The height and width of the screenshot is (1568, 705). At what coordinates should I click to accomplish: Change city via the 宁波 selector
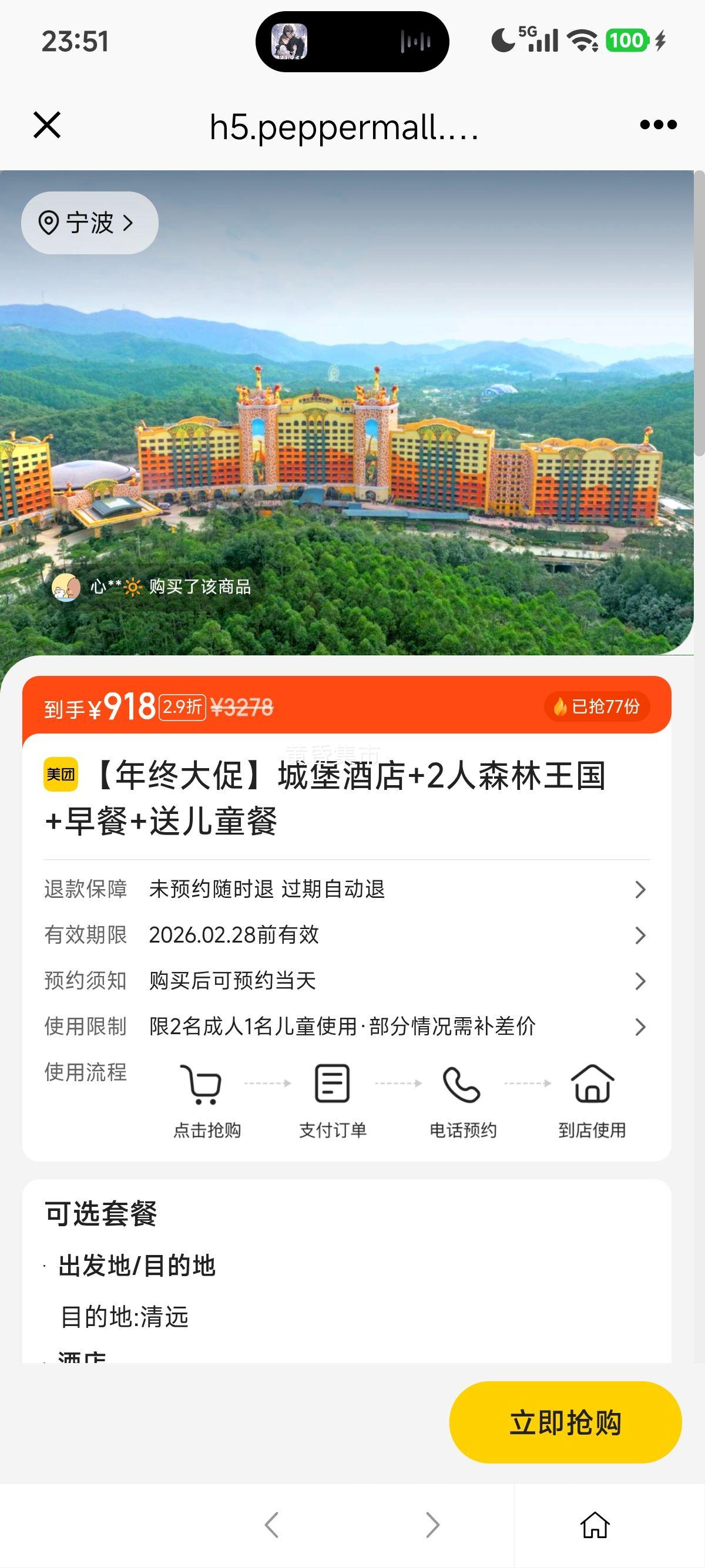tap(88, 222)
